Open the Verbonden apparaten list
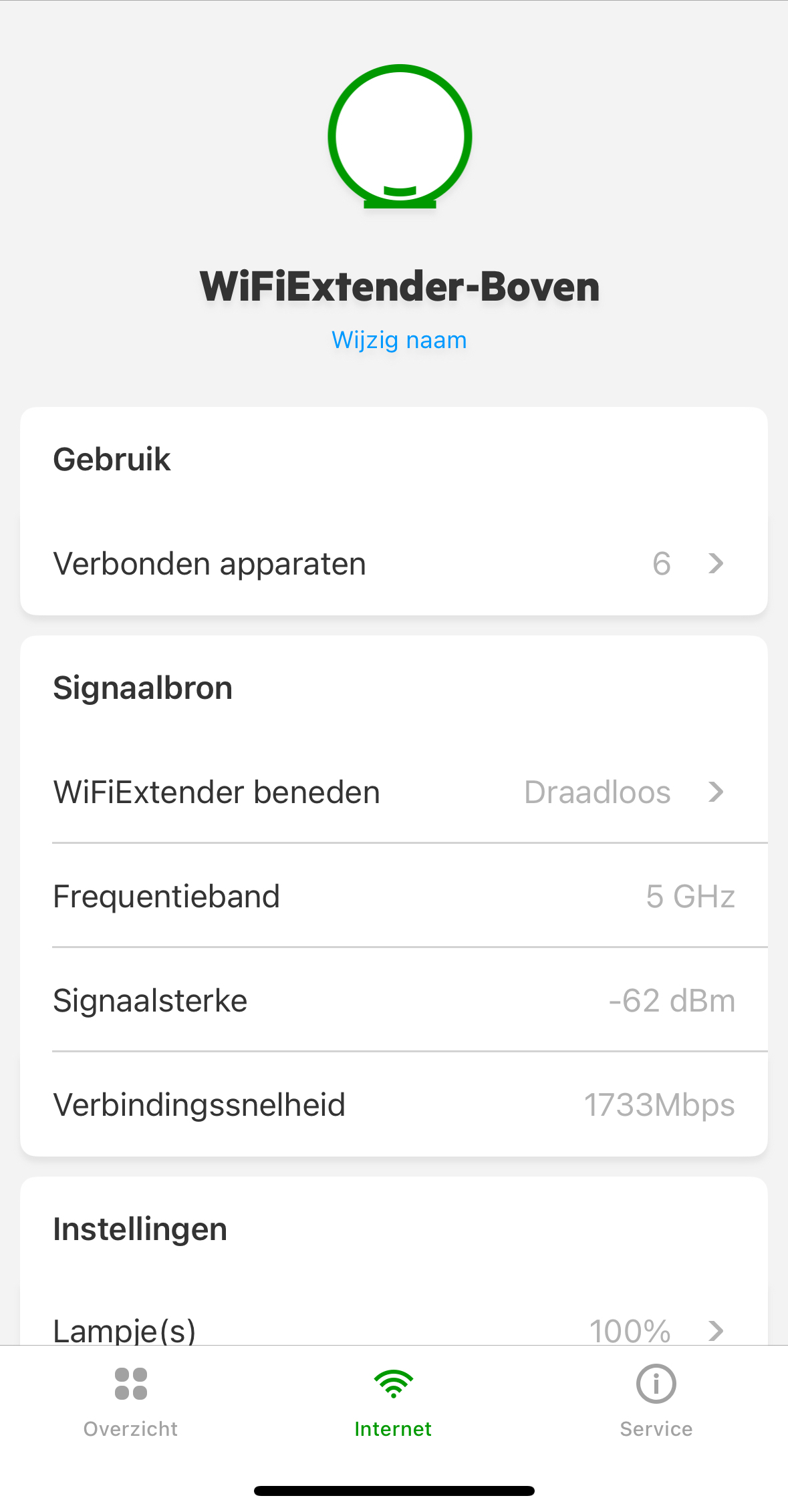The image size is (788, 1512). pyautogui.click(x=394, y=564)
